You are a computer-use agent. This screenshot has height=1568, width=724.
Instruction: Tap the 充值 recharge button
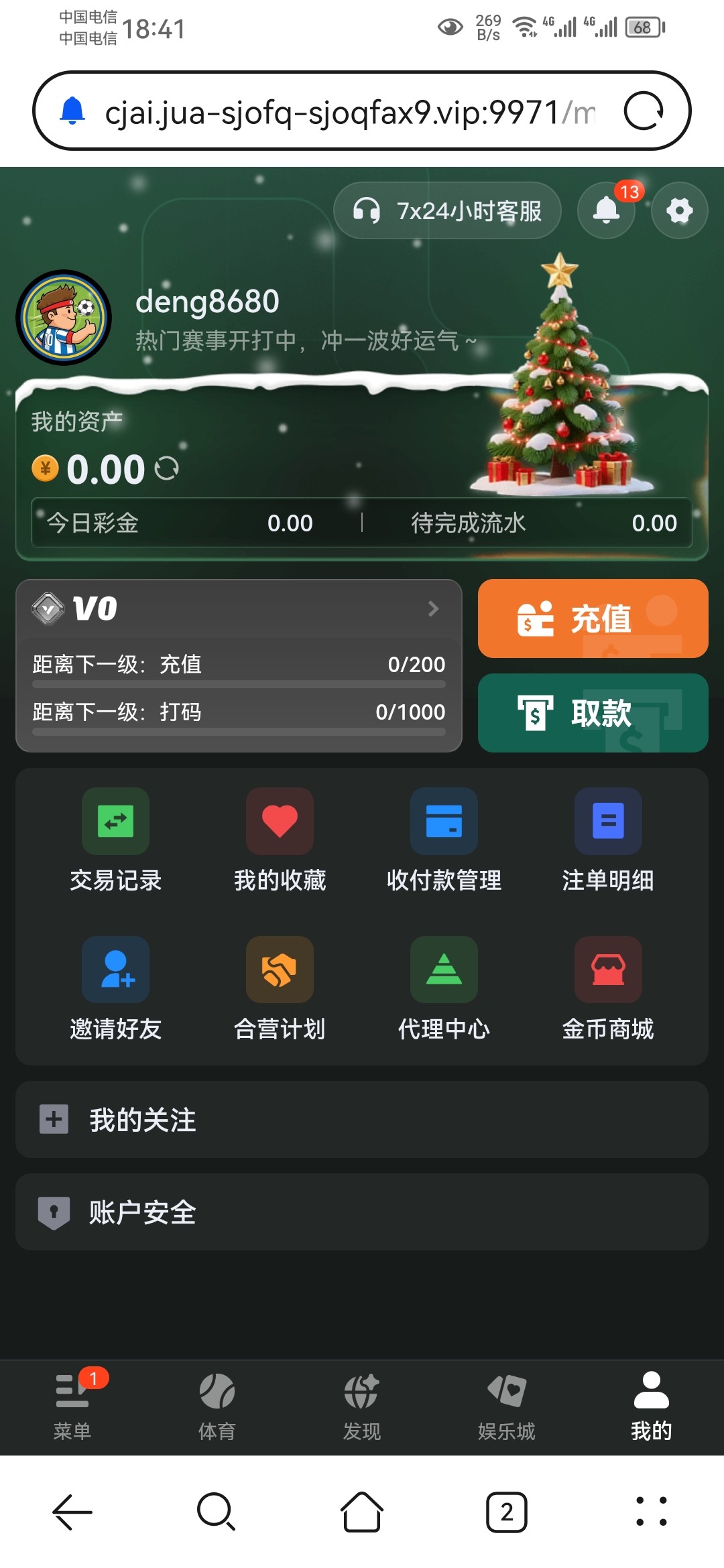pyautogui.click(x=593, y=618)
